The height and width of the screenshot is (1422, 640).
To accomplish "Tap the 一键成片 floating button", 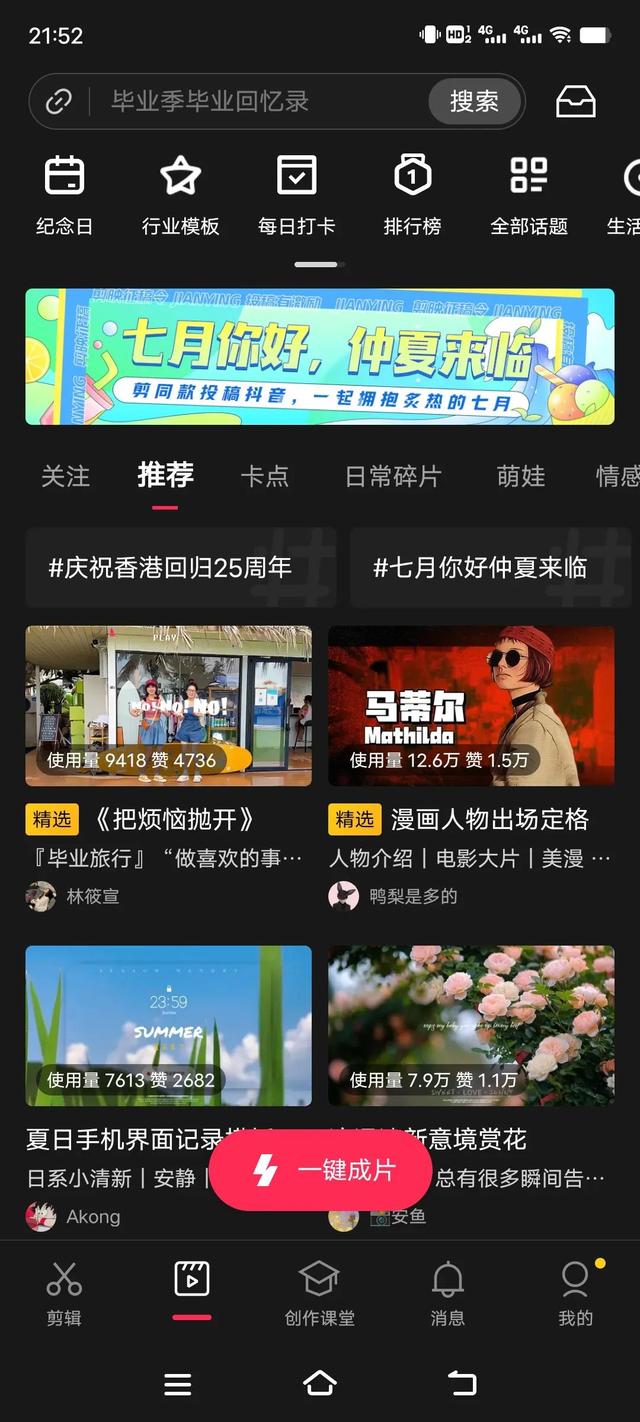I will pyautogui.click(x=320, y=1170).
